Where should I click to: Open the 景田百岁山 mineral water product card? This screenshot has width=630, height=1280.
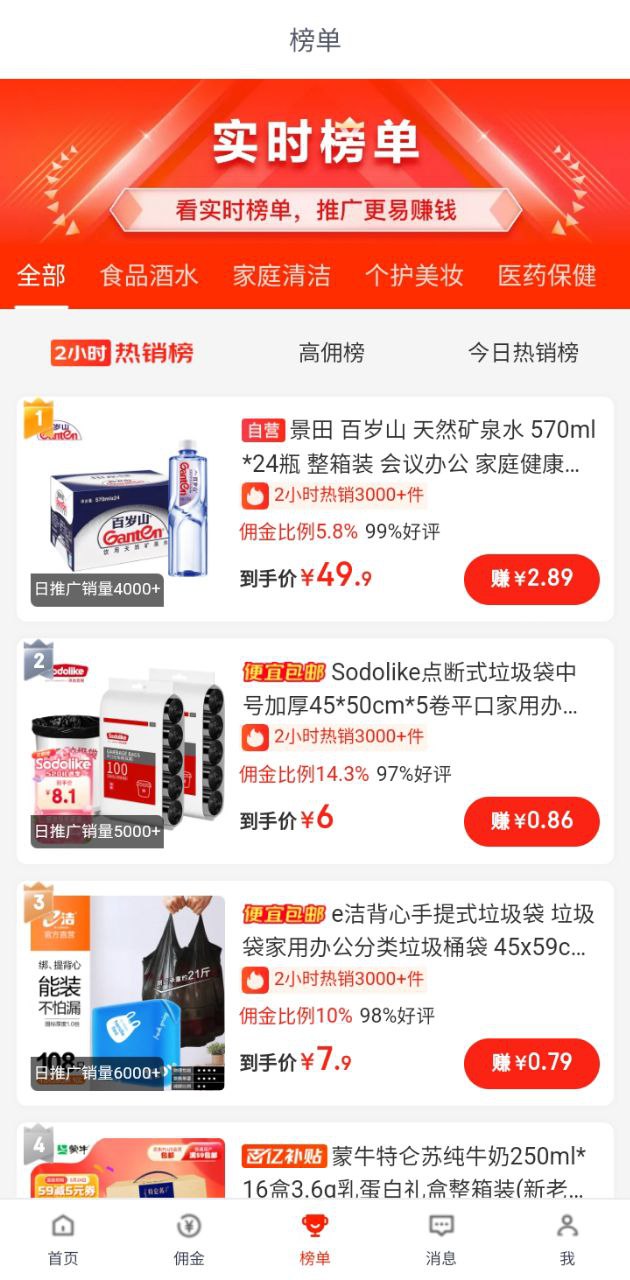pos(417,446)
